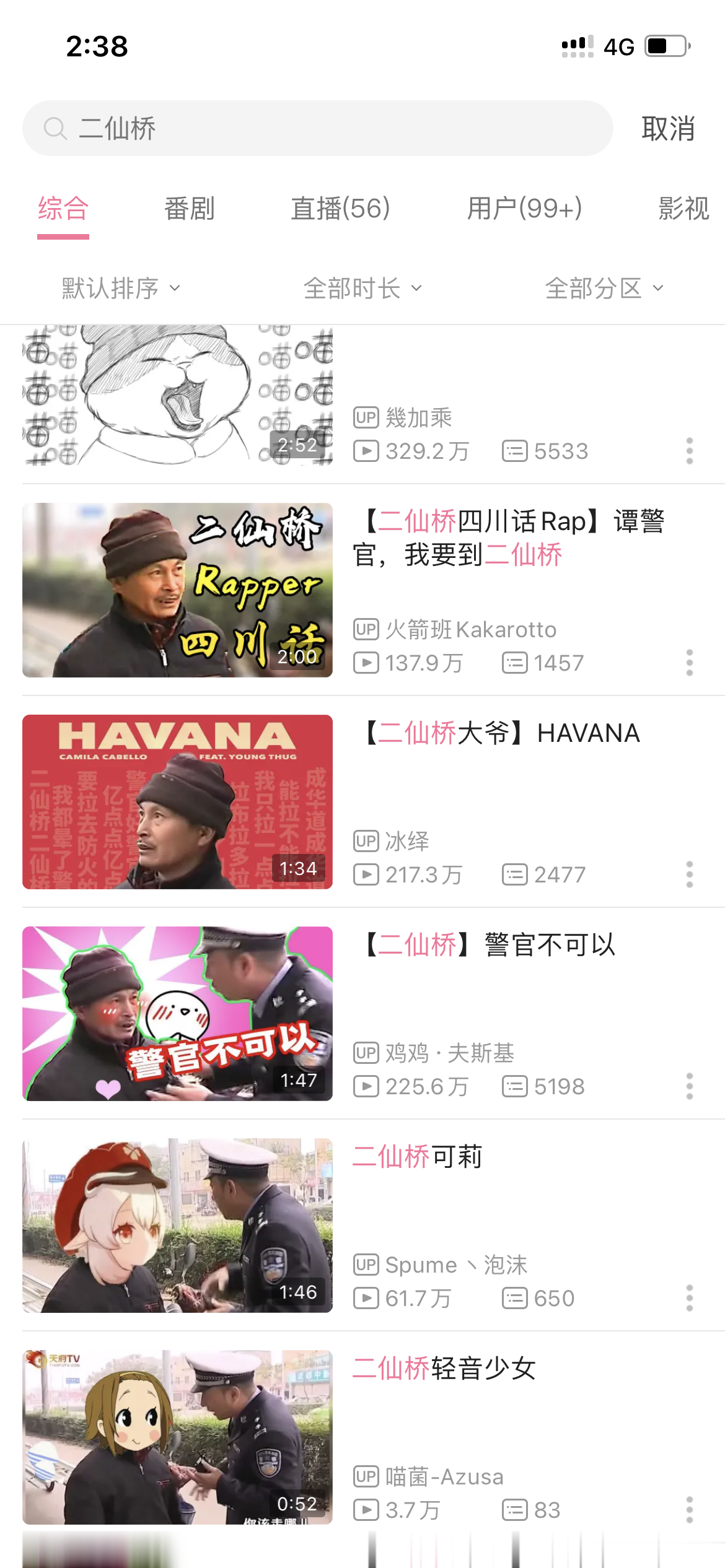Open the video by 幾加乘
The image size is (725, 1568).
click(x=177, y=396)
